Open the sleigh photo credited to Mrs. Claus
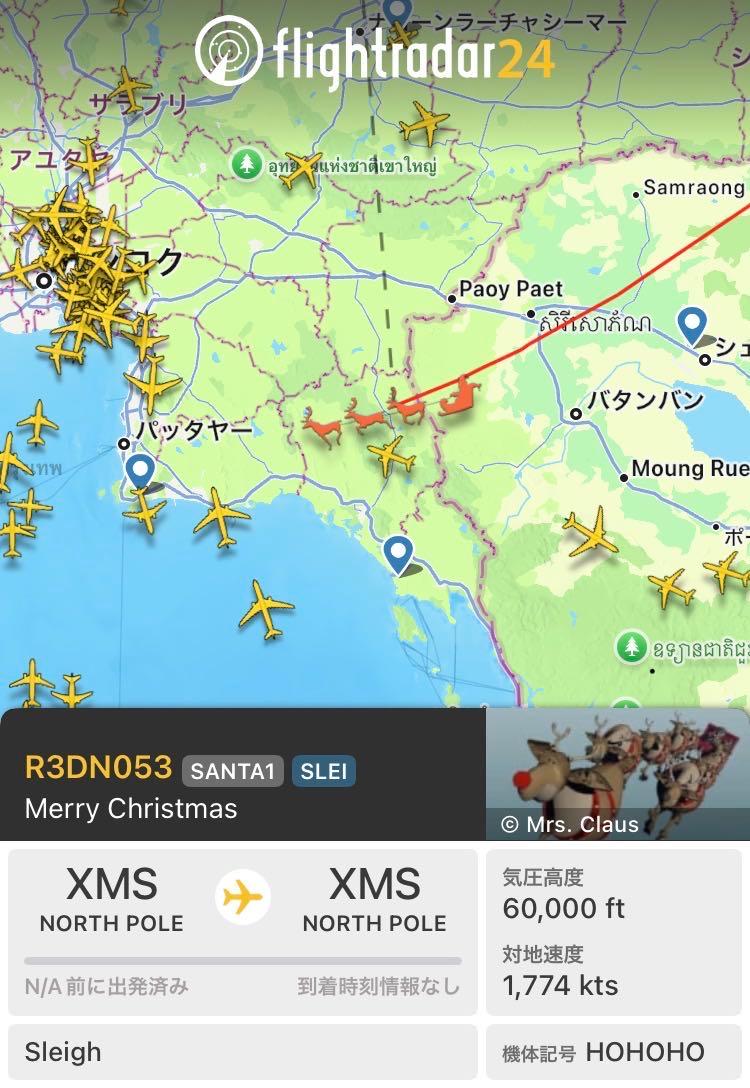750x1088 pixels. (x=616, y=774)
